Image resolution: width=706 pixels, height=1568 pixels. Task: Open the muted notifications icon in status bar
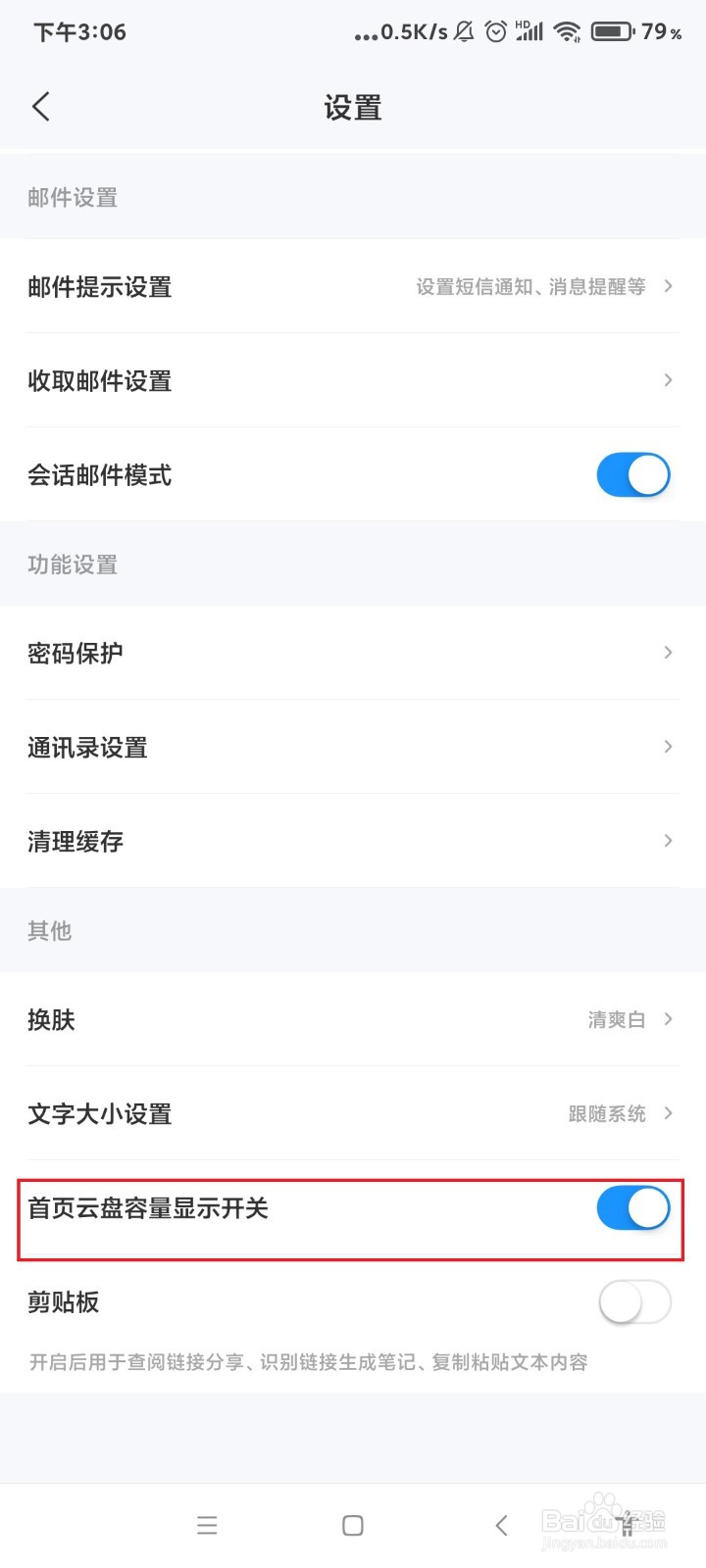462,32
